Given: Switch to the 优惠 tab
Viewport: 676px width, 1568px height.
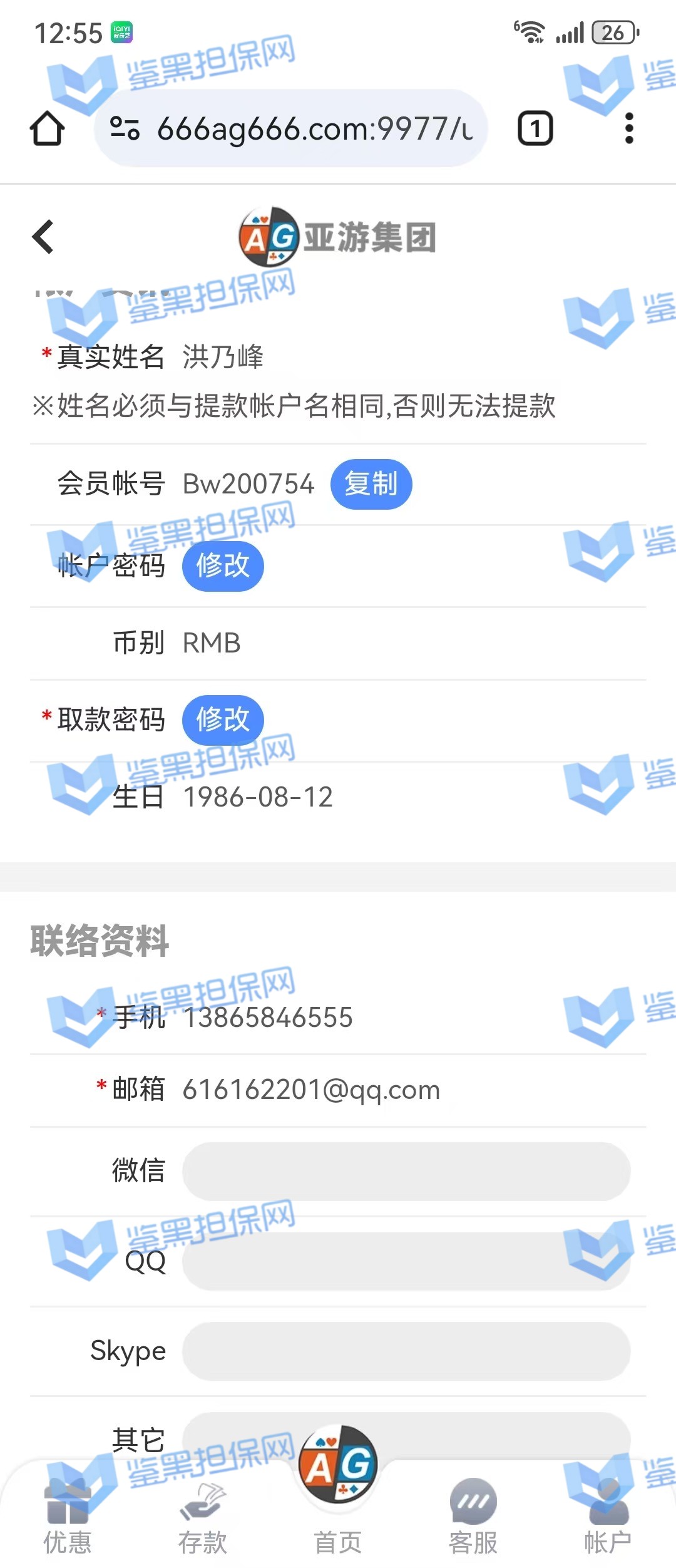Looking at the screenshot, I should 68,1520.
